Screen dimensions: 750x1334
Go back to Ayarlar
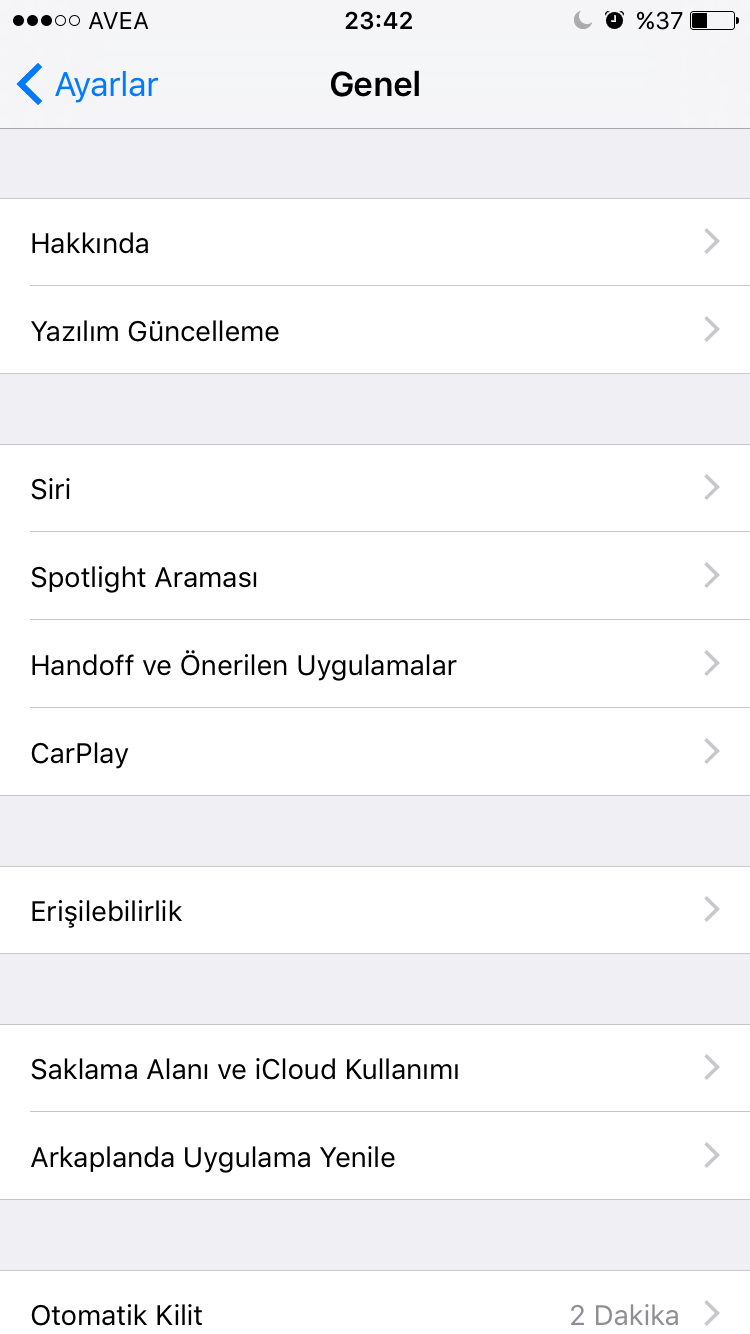88,85
